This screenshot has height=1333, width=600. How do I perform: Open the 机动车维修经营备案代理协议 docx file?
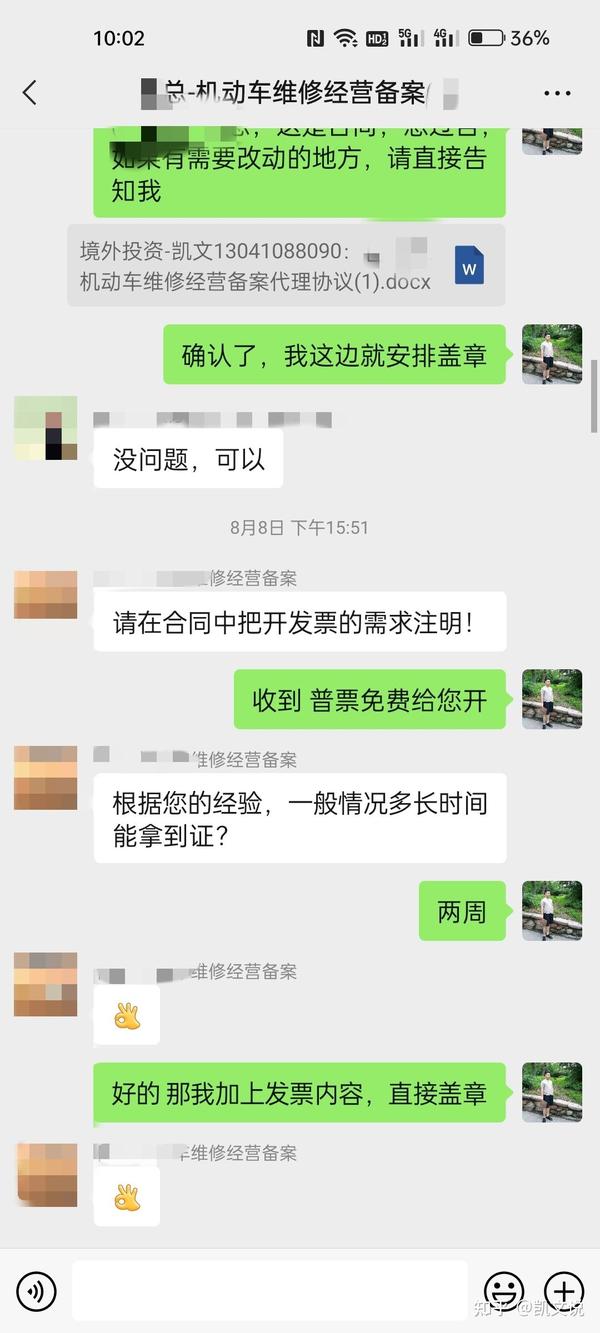tap(286, 265)
